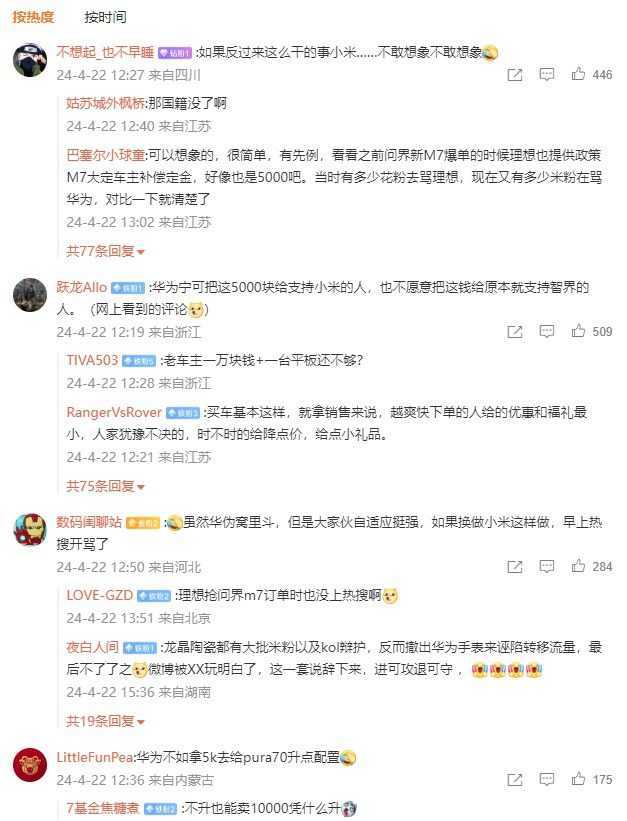The width and height of the screenshot is (627, 821).
Task: Open comment icon on 跃龙Allo's comment
Action: point(547,332)
